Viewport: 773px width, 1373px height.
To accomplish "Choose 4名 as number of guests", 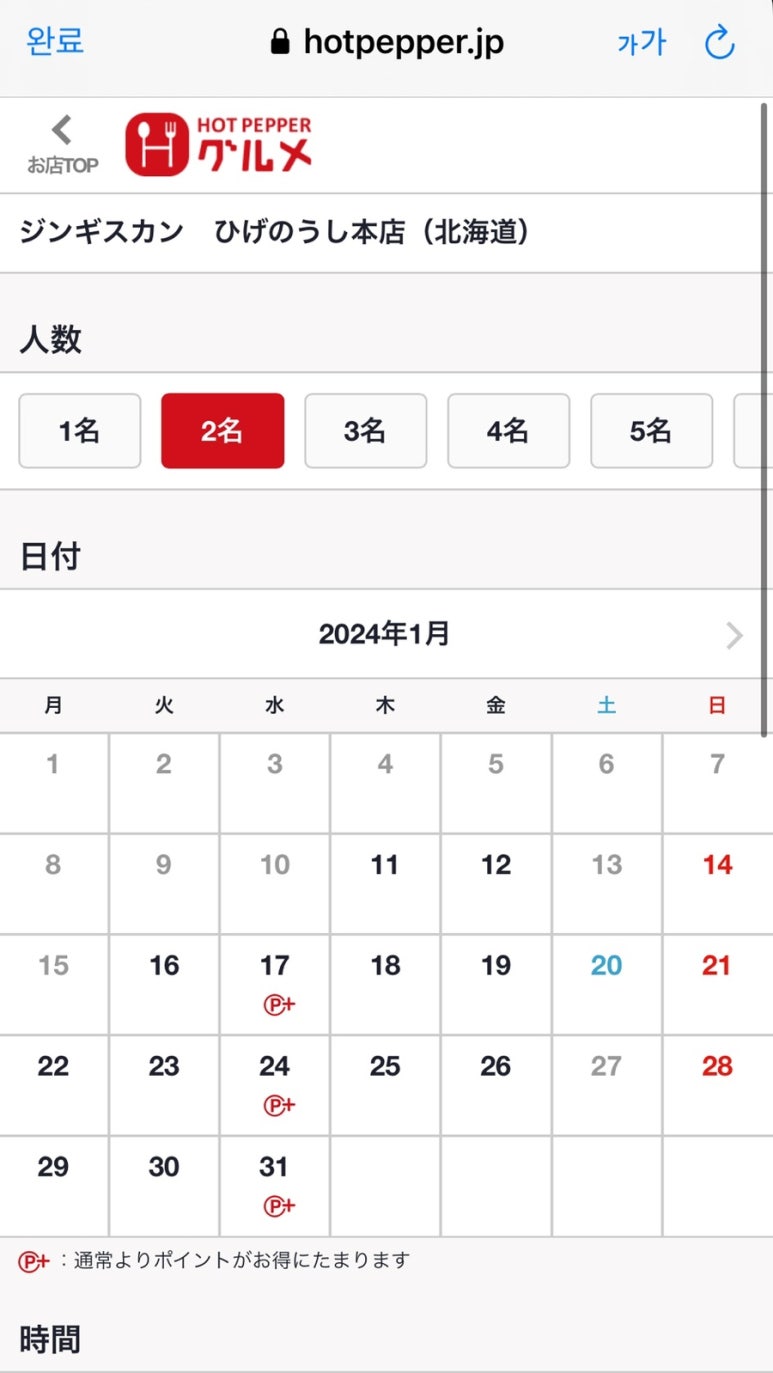I will [508, 431].
